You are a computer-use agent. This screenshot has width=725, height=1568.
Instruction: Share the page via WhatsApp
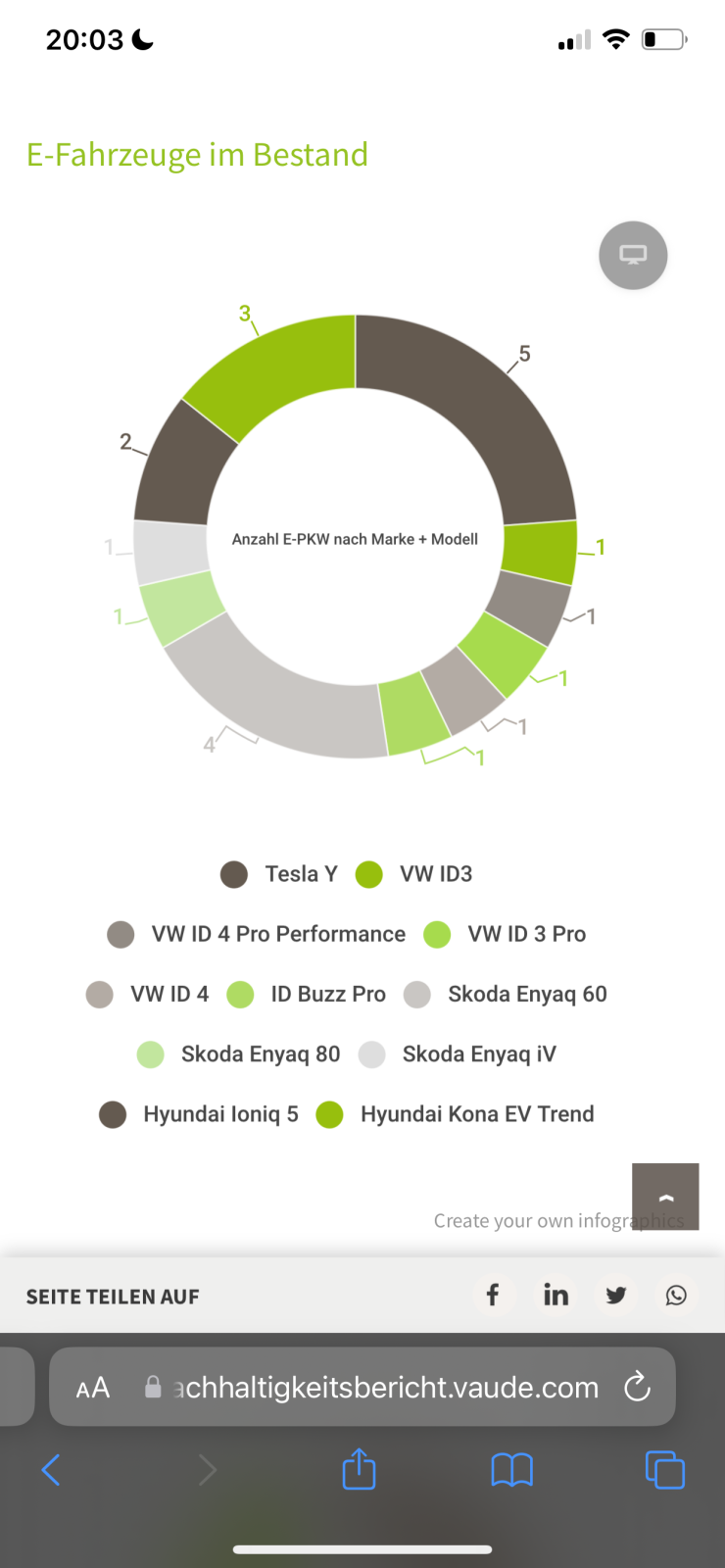tap(676, 1296)
